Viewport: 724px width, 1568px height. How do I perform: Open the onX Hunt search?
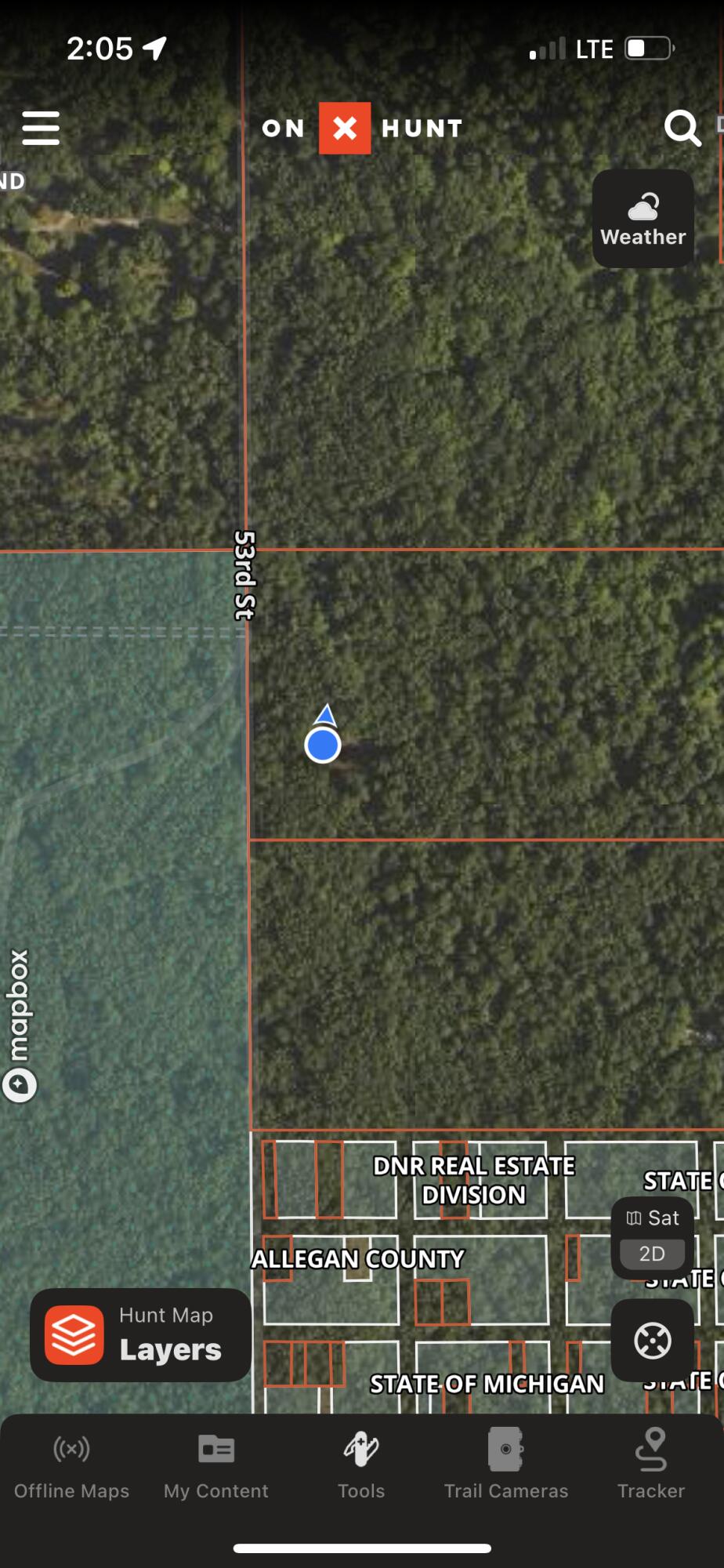tap(682, 128)
